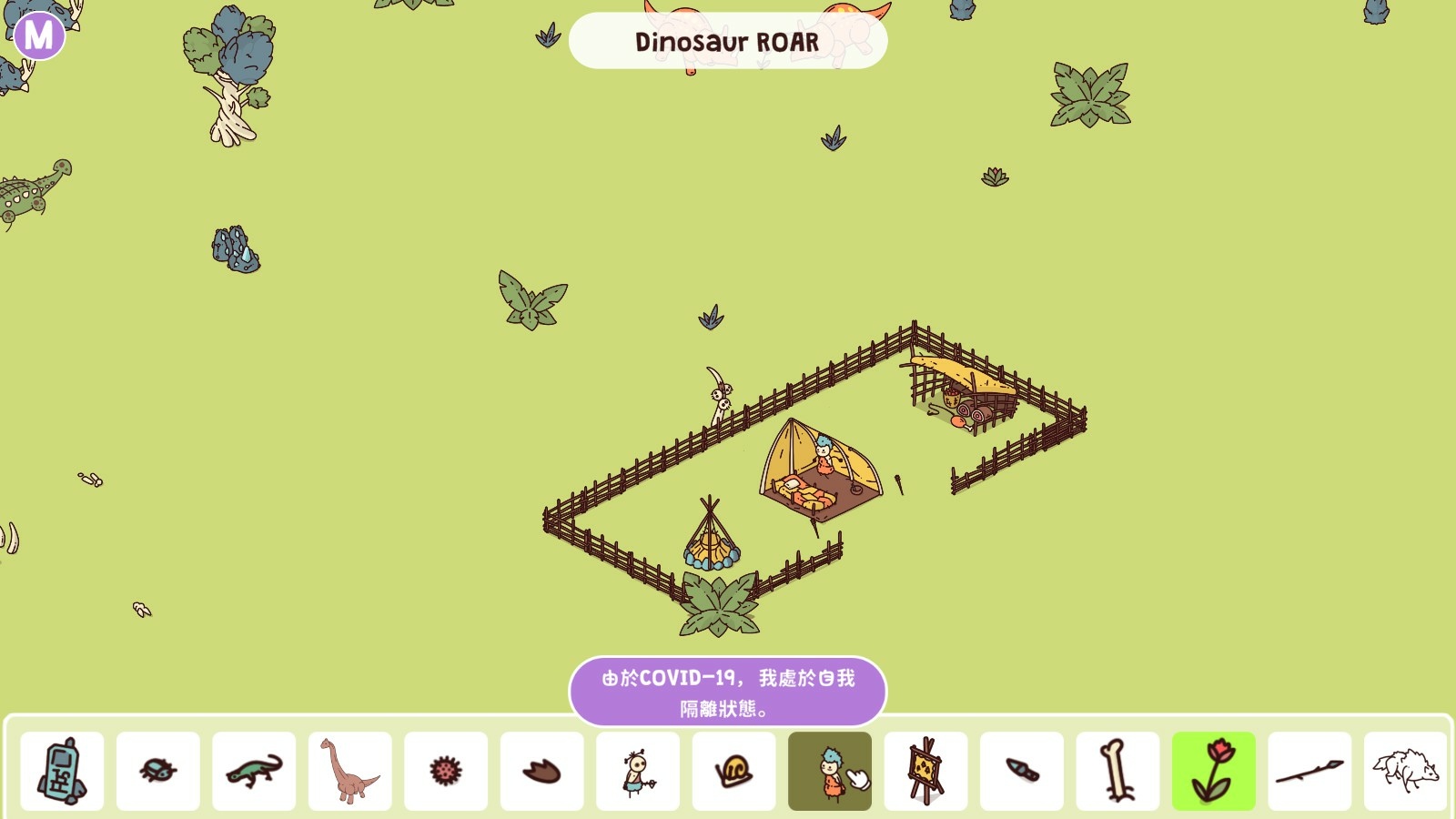1456x819 pixels.
Task: Select the stone tablet item tile
Action: click(x=62, y=771)
